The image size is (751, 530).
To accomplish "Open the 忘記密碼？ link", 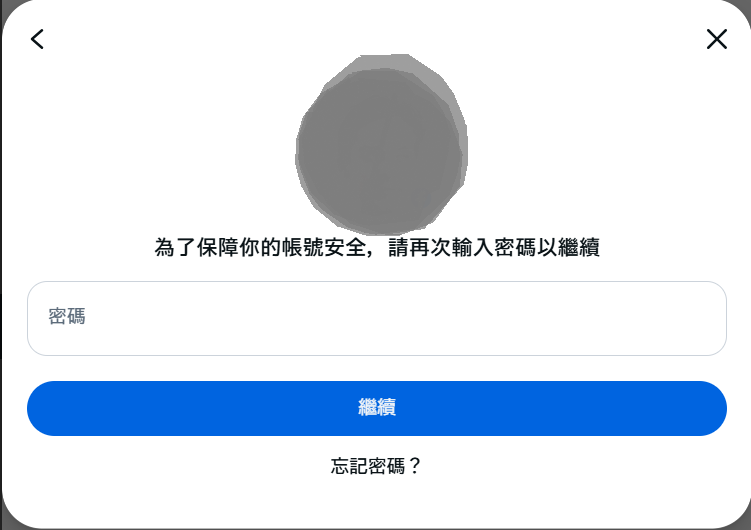I will pyautogui.click(x=376, y=466).
